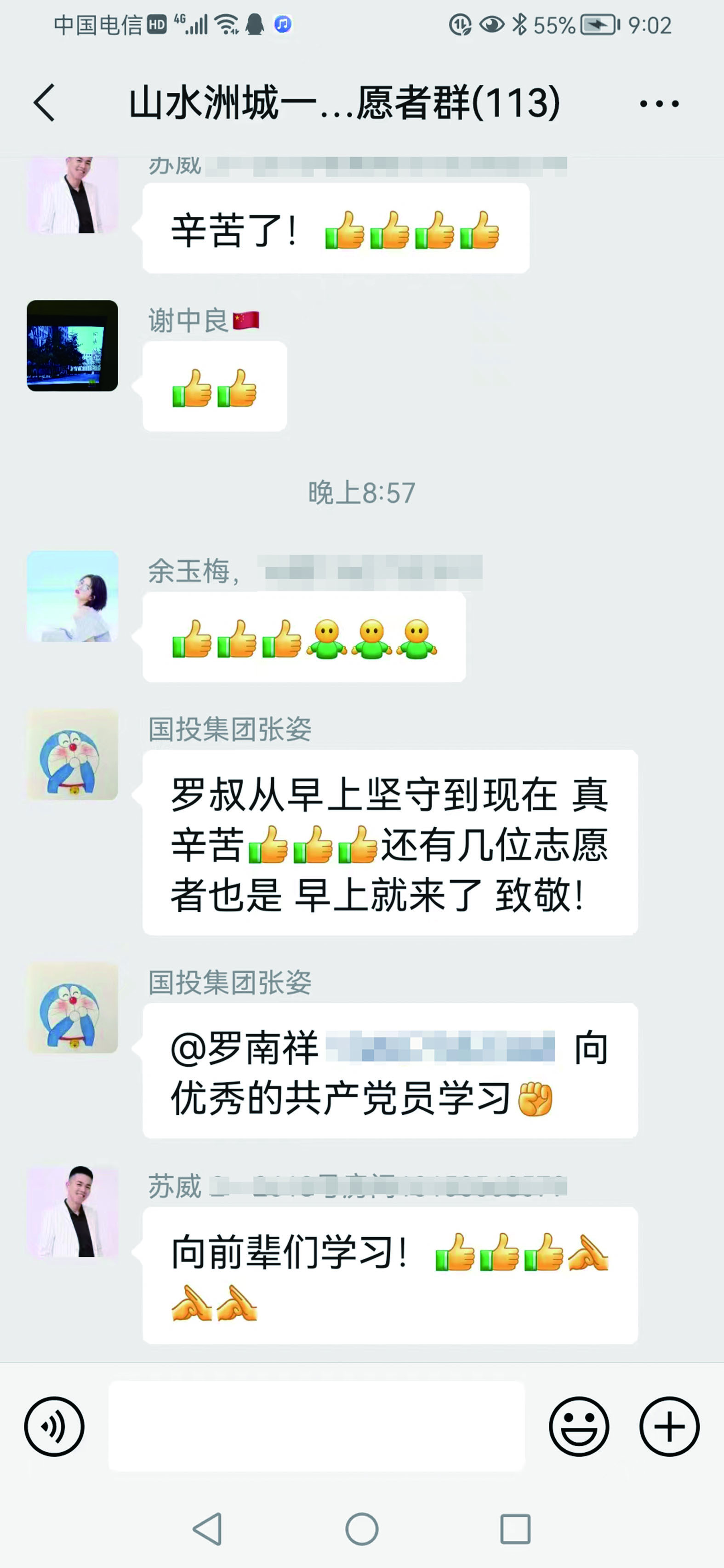Open the recent apps view

[x=515, y=1528]
